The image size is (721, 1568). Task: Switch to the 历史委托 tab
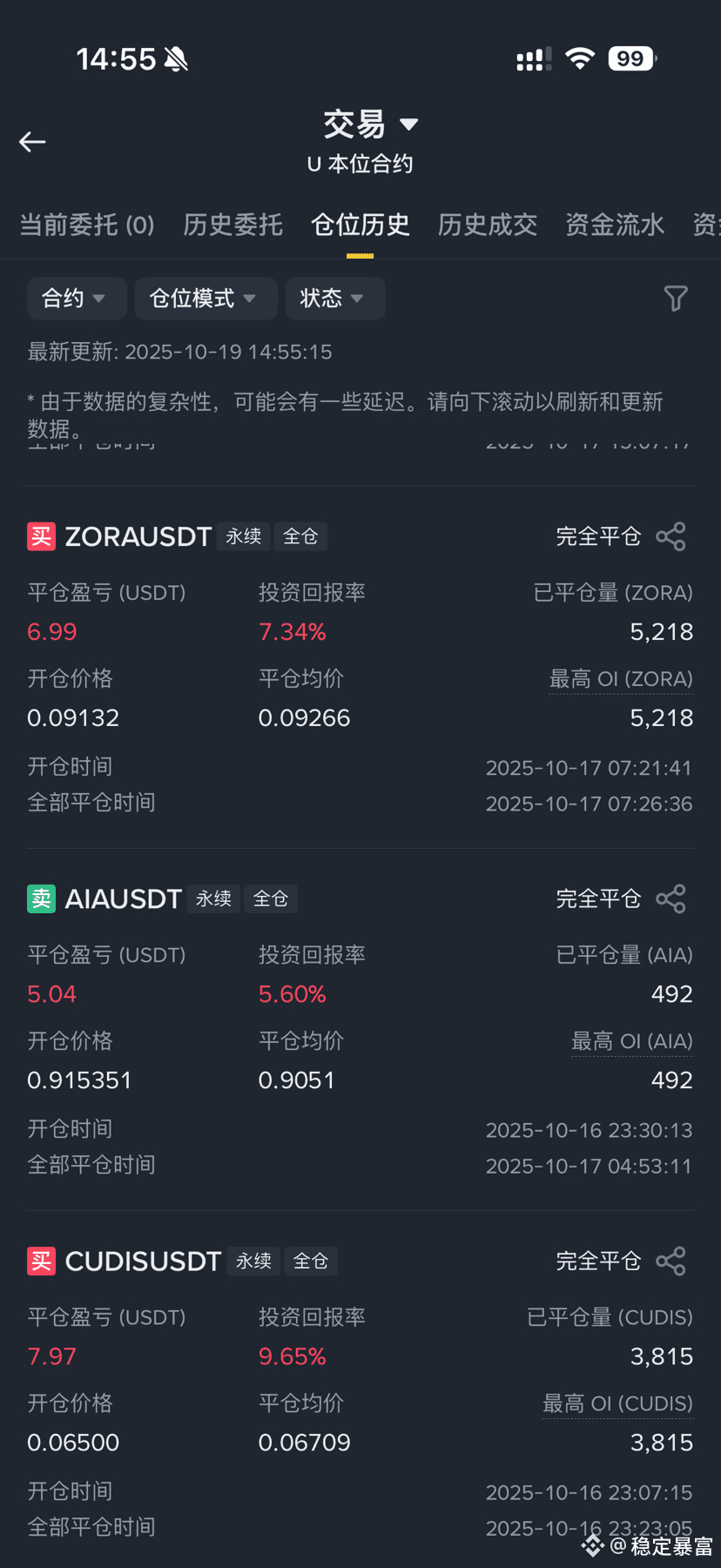[232, 225]
